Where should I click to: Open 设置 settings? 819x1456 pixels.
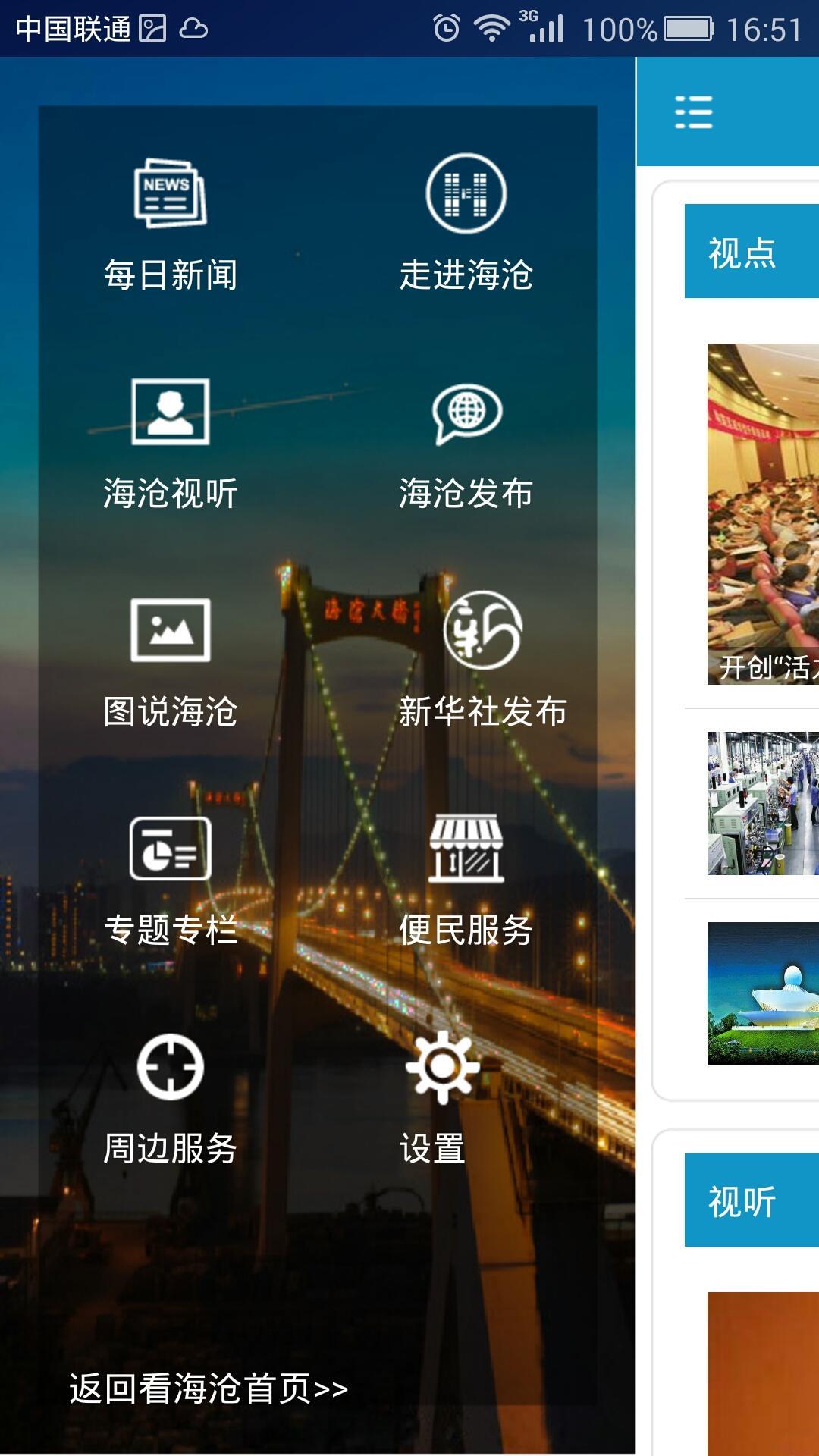click(x=442, y=1100)
